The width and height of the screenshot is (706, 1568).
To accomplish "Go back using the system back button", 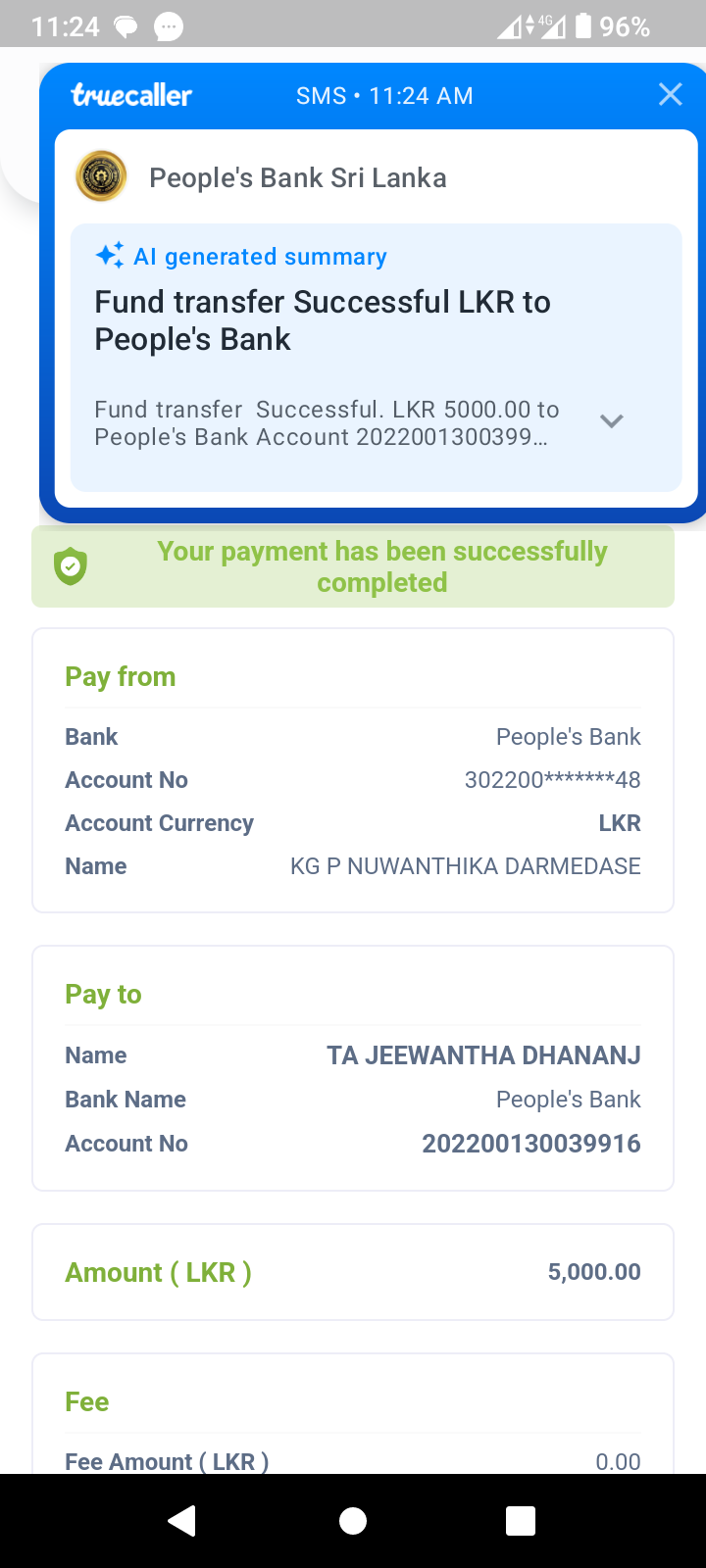I will point(182,1520).
